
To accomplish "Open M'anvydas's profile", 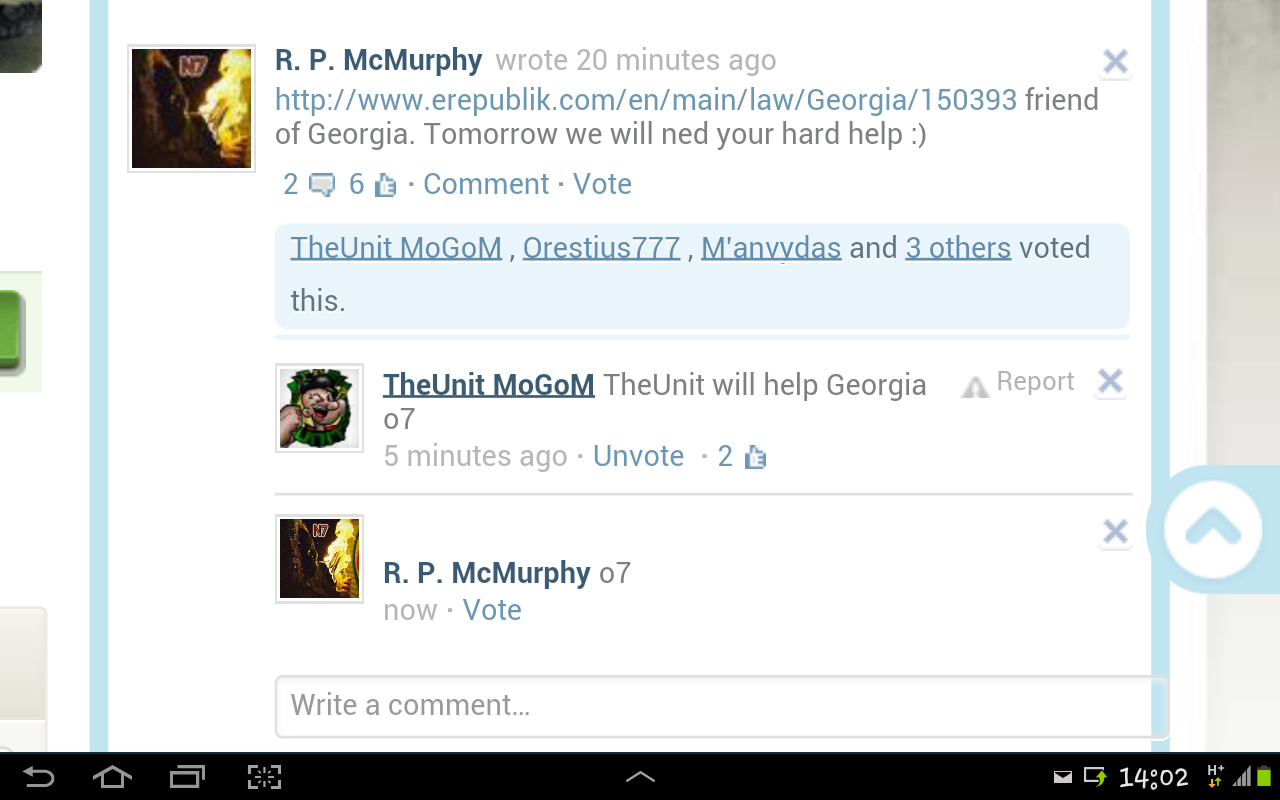I will [770, 248].
